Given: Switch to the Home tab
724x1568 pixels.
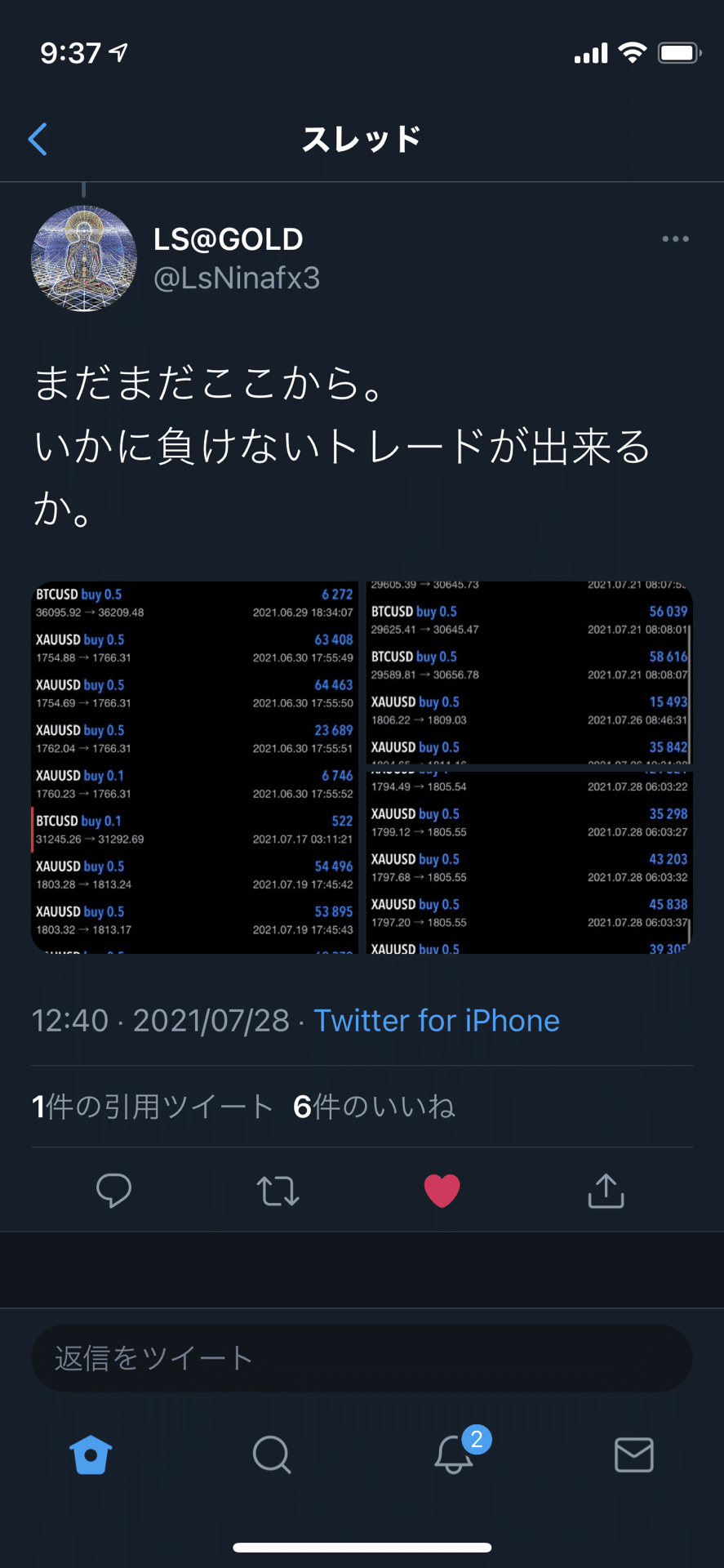Looking at the screenshot, I should [x=91, y=1454].
